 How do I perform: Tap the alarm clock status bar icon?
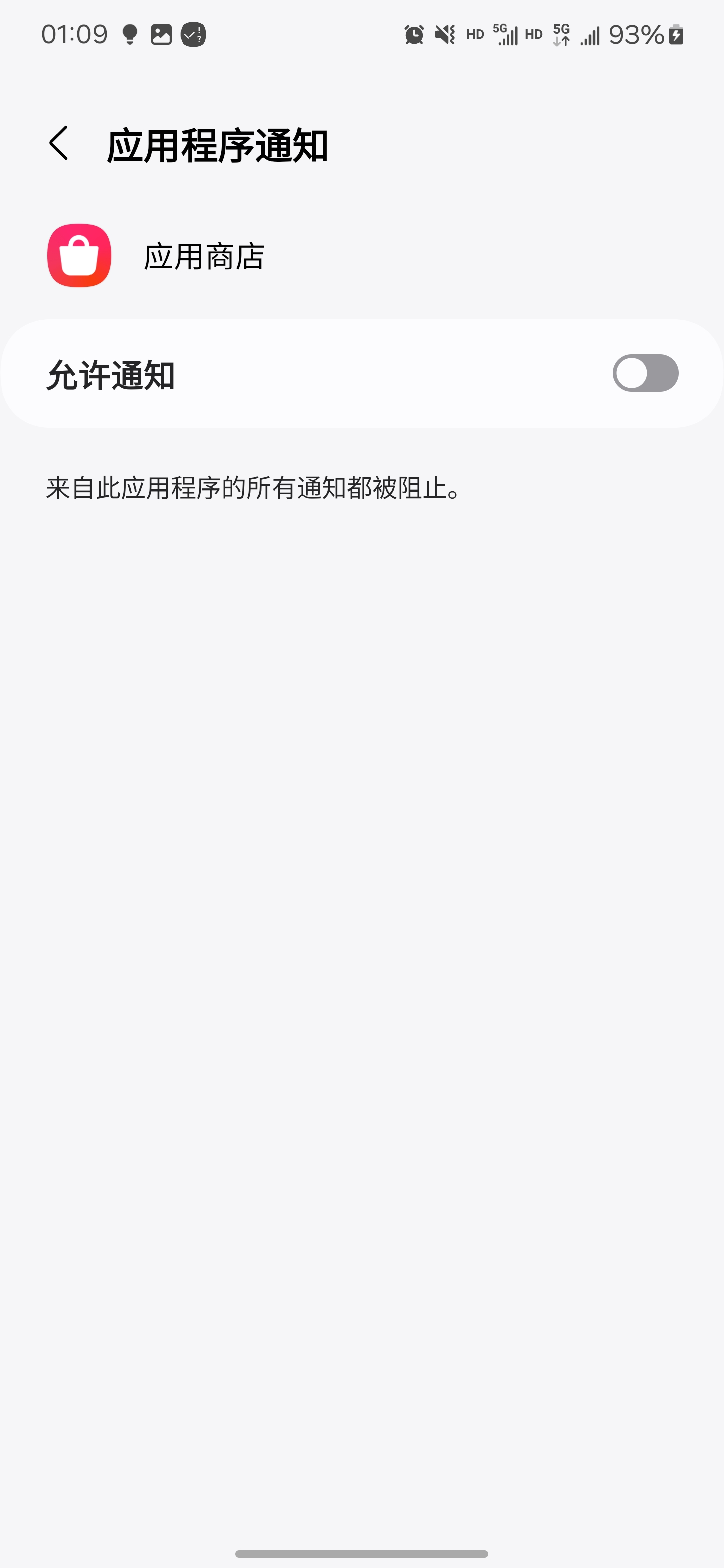pyautogui.click(x=413, y=35)
